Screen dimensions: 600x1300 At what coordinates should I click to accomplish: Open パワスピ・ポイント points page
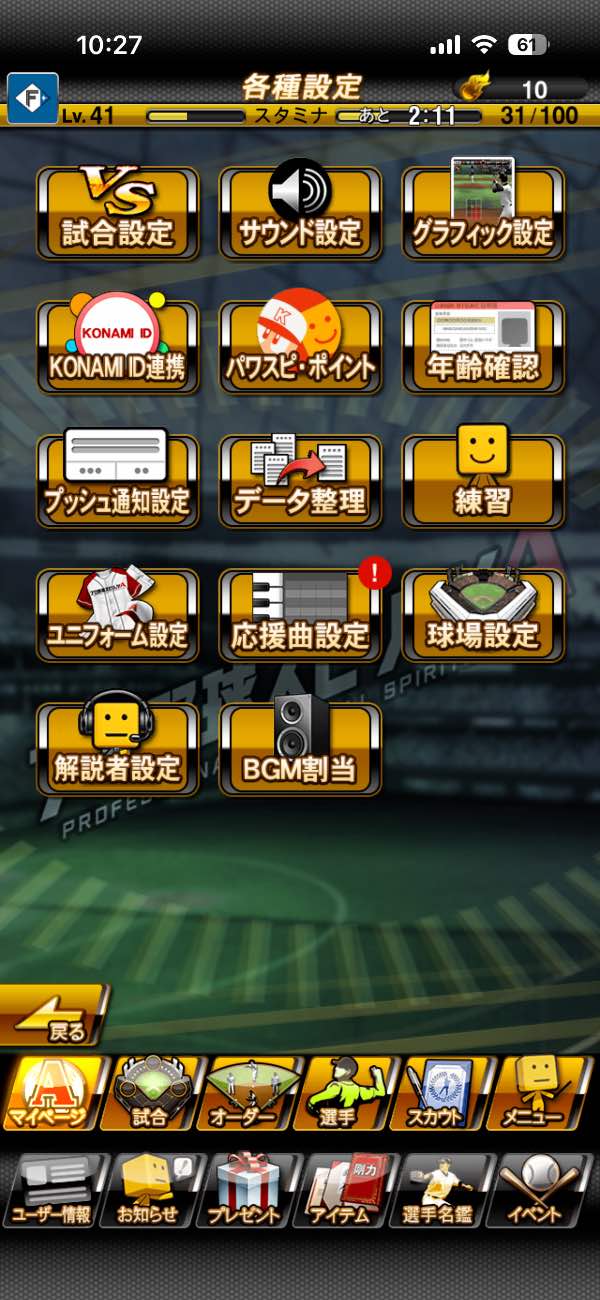(x=300, y=347)
